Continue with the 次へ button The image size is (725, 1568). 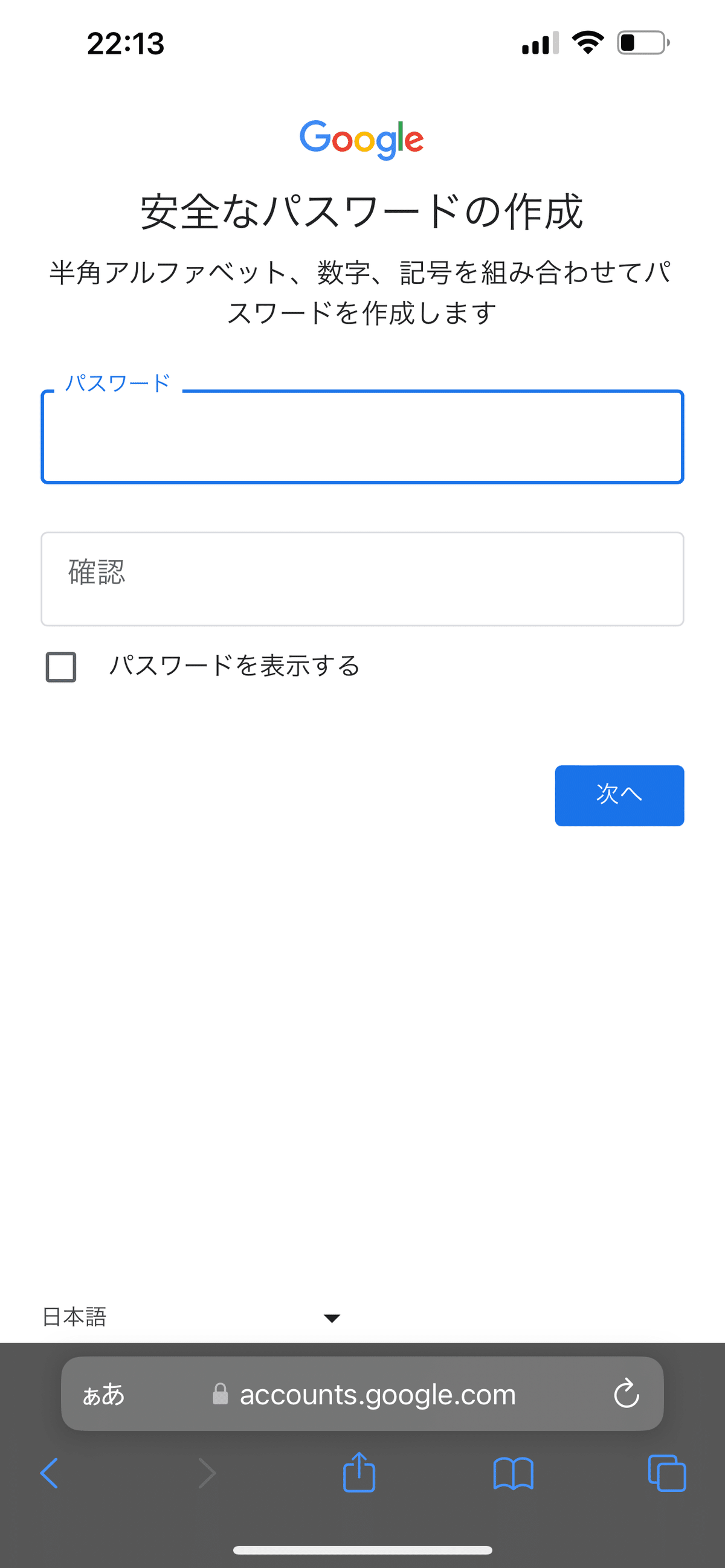619,795
